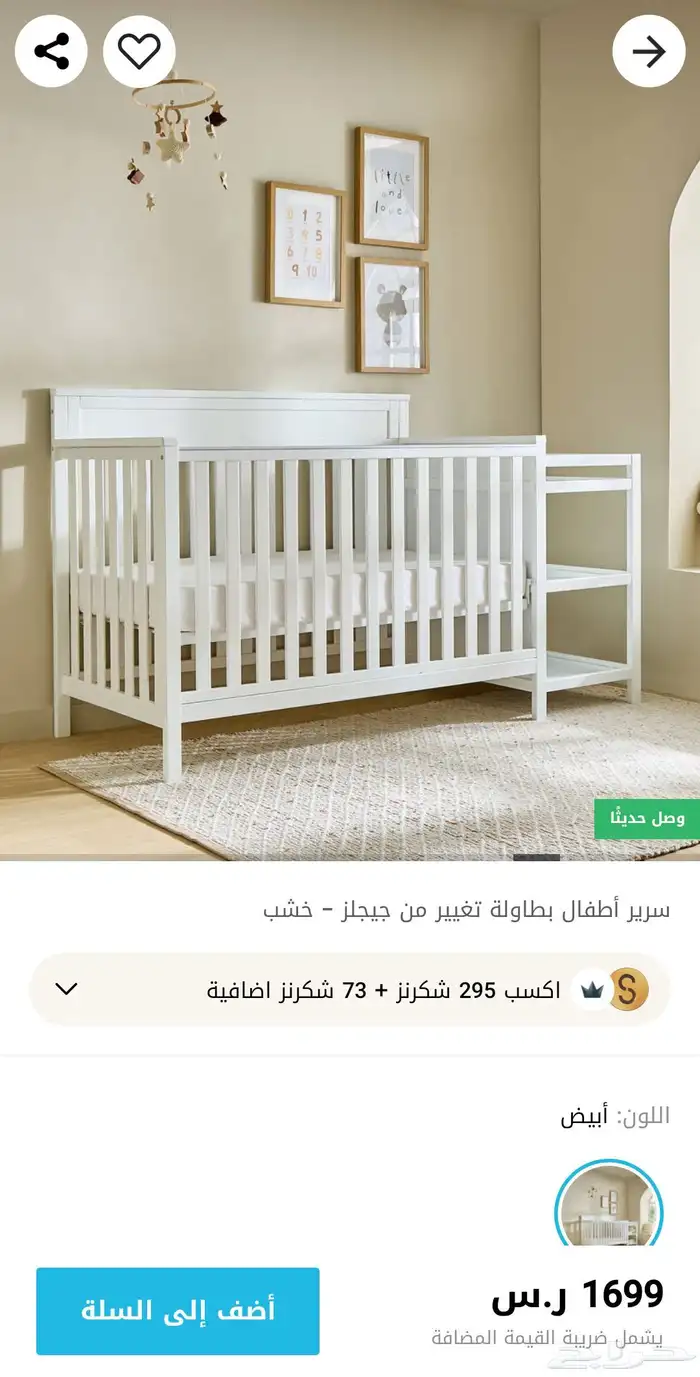Tap the أضف إلى السلة button
The image size is (700, 1377).
178,1311
